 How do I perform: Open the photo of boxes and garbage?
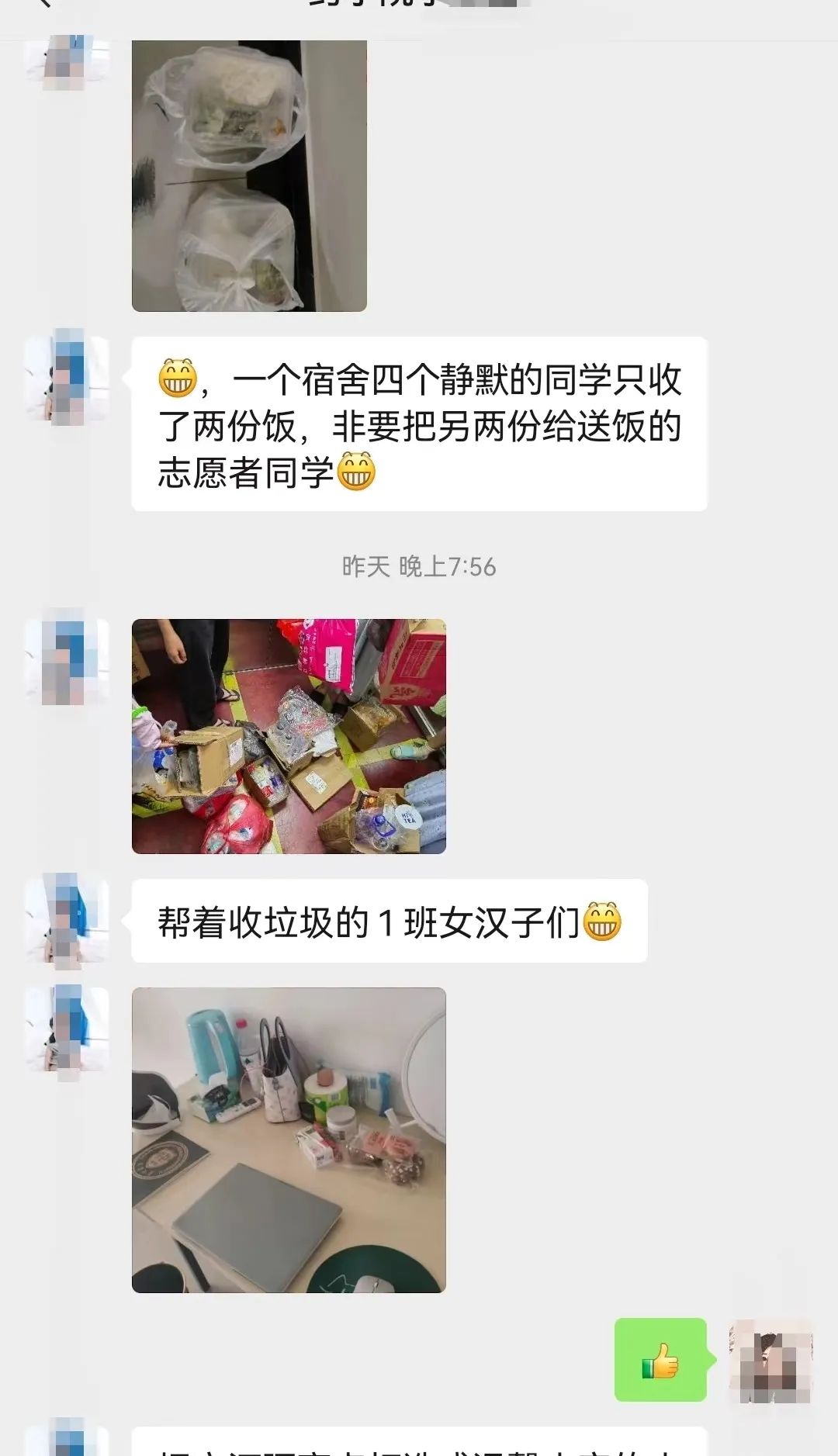pyautogui.click(x=289, y=736)
